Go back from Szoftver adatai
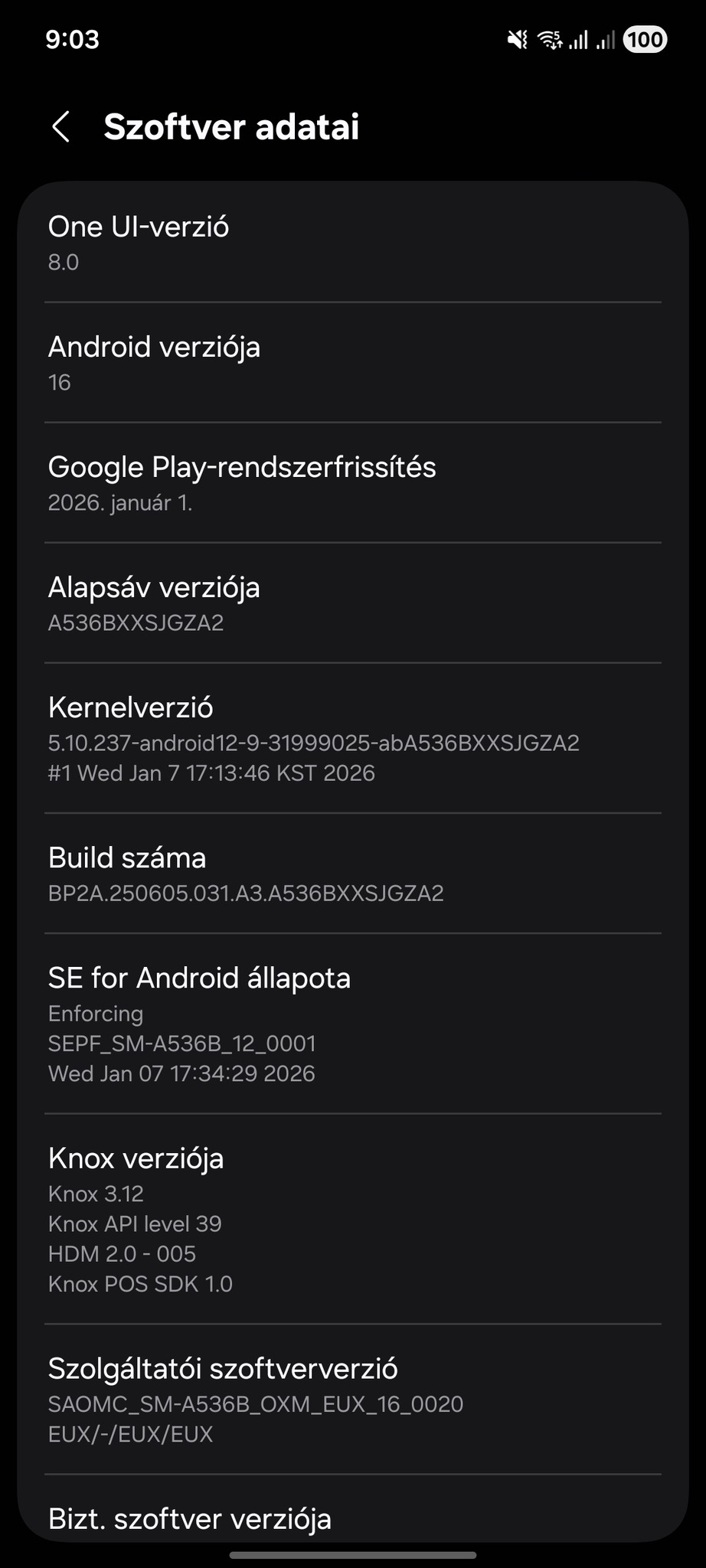Image resolution: width=706 pixels, height=1568 pixels. click(x=61, y=127)
